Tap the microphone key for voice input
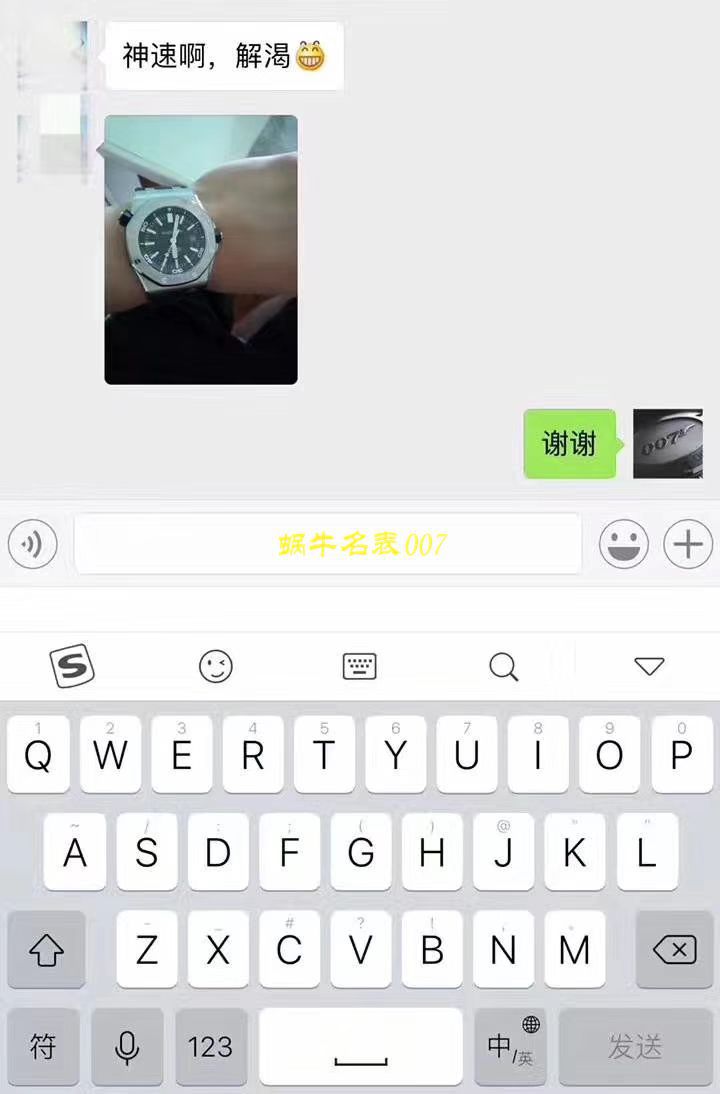This screenshot has width=720, height=1094. tap(124, 1044)
